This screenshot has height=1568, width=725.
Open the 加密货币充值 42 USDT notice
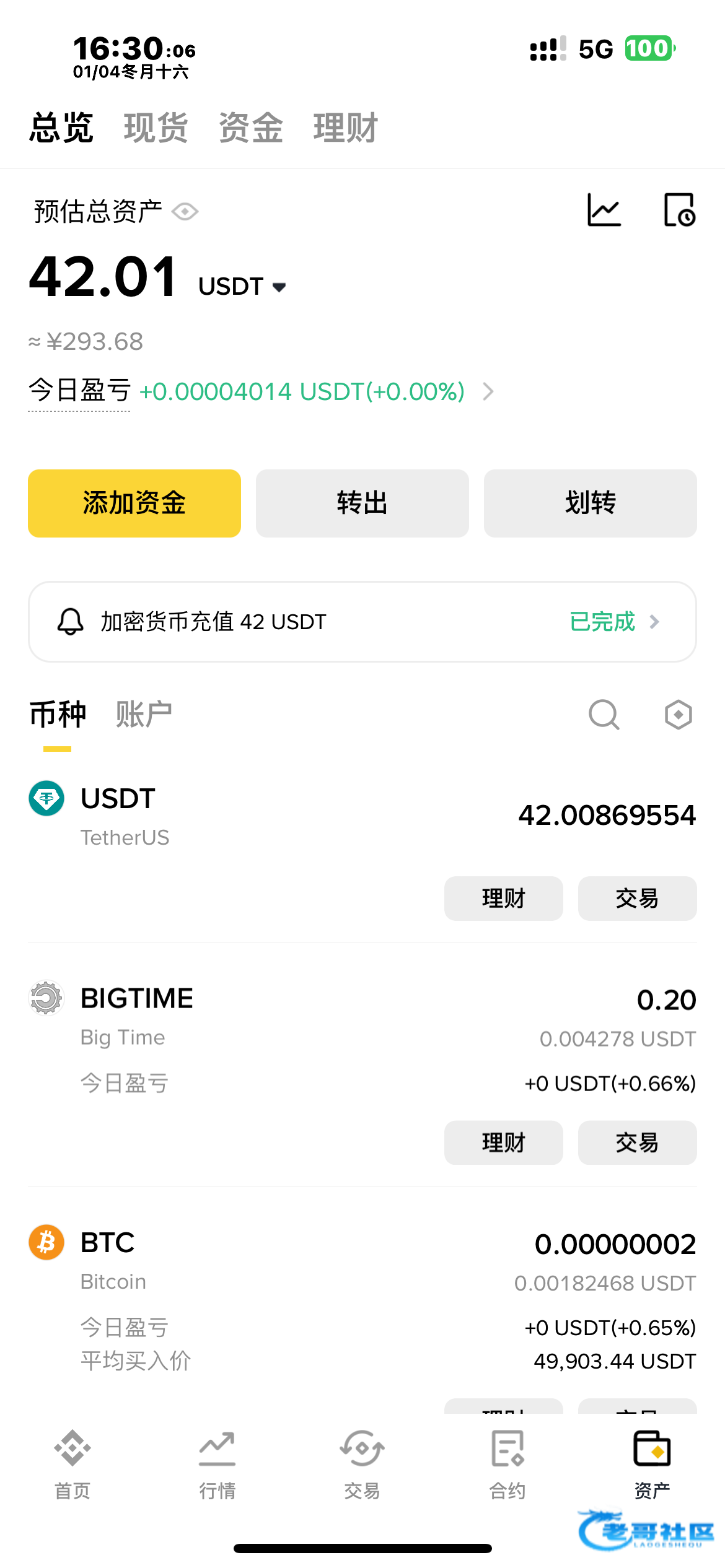click(x=362, y=621)
